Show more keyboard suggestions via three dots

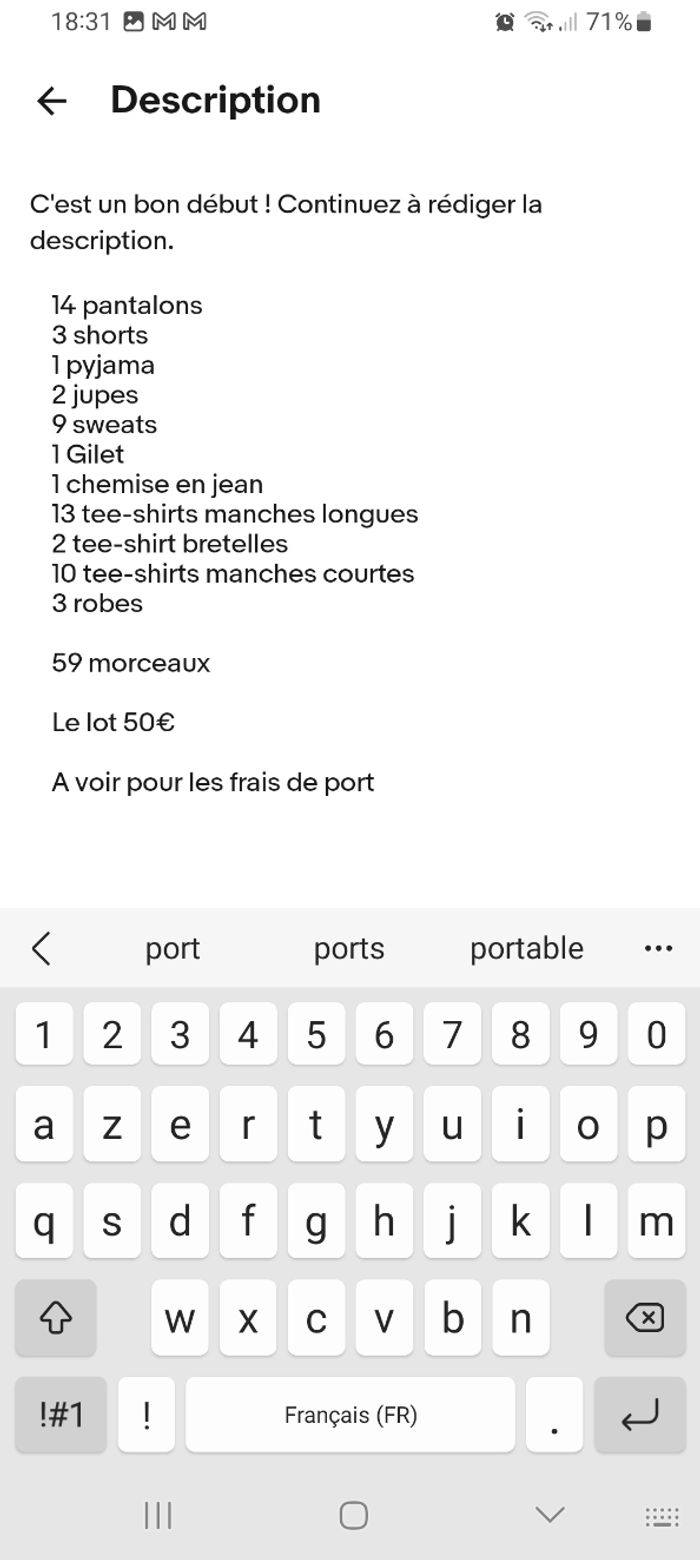click(658, 949)
